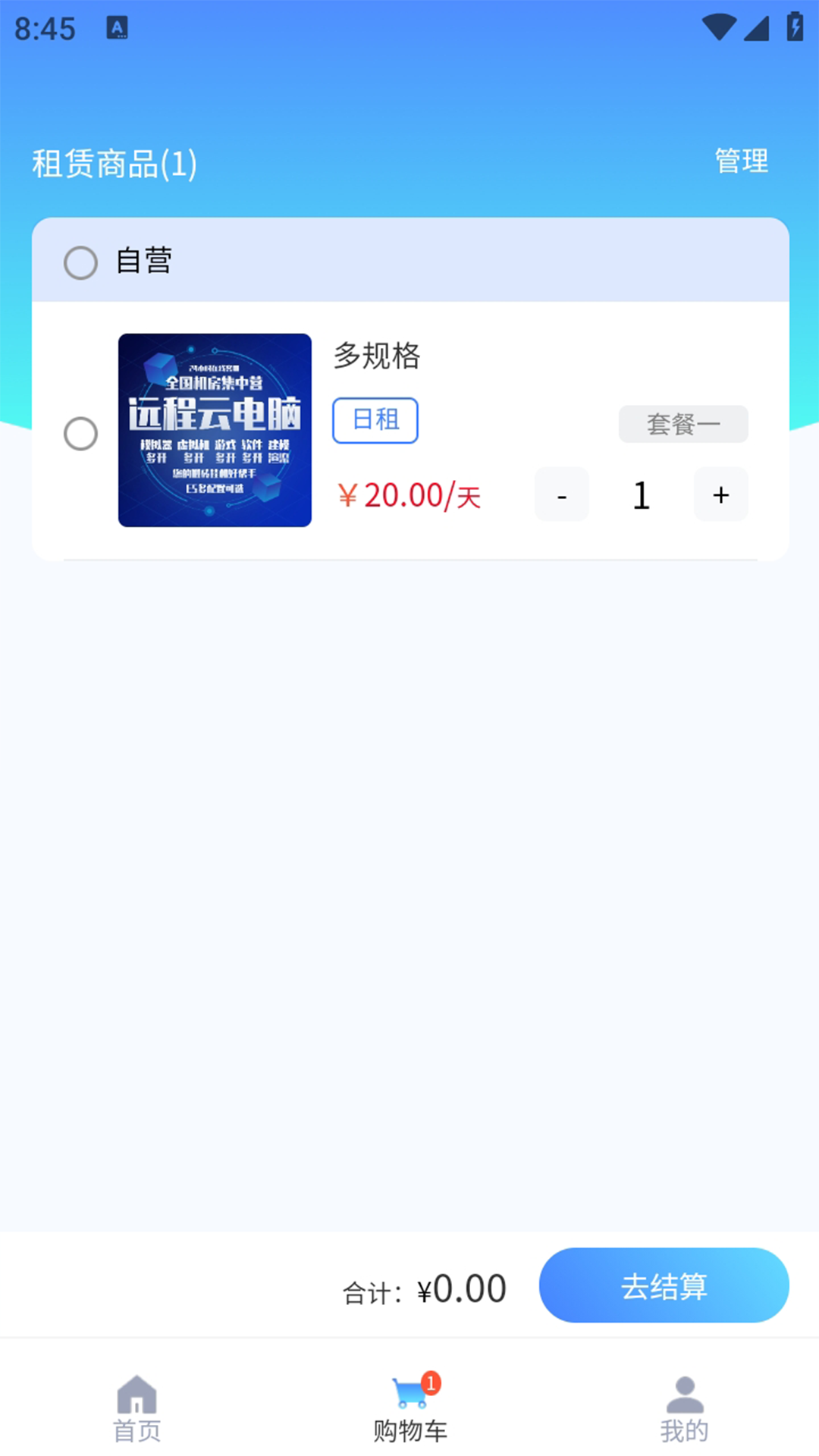Increase quantity with the plus stepper
The height and width of the screenshot is (1456, 819).
click(x=720, y=494)
